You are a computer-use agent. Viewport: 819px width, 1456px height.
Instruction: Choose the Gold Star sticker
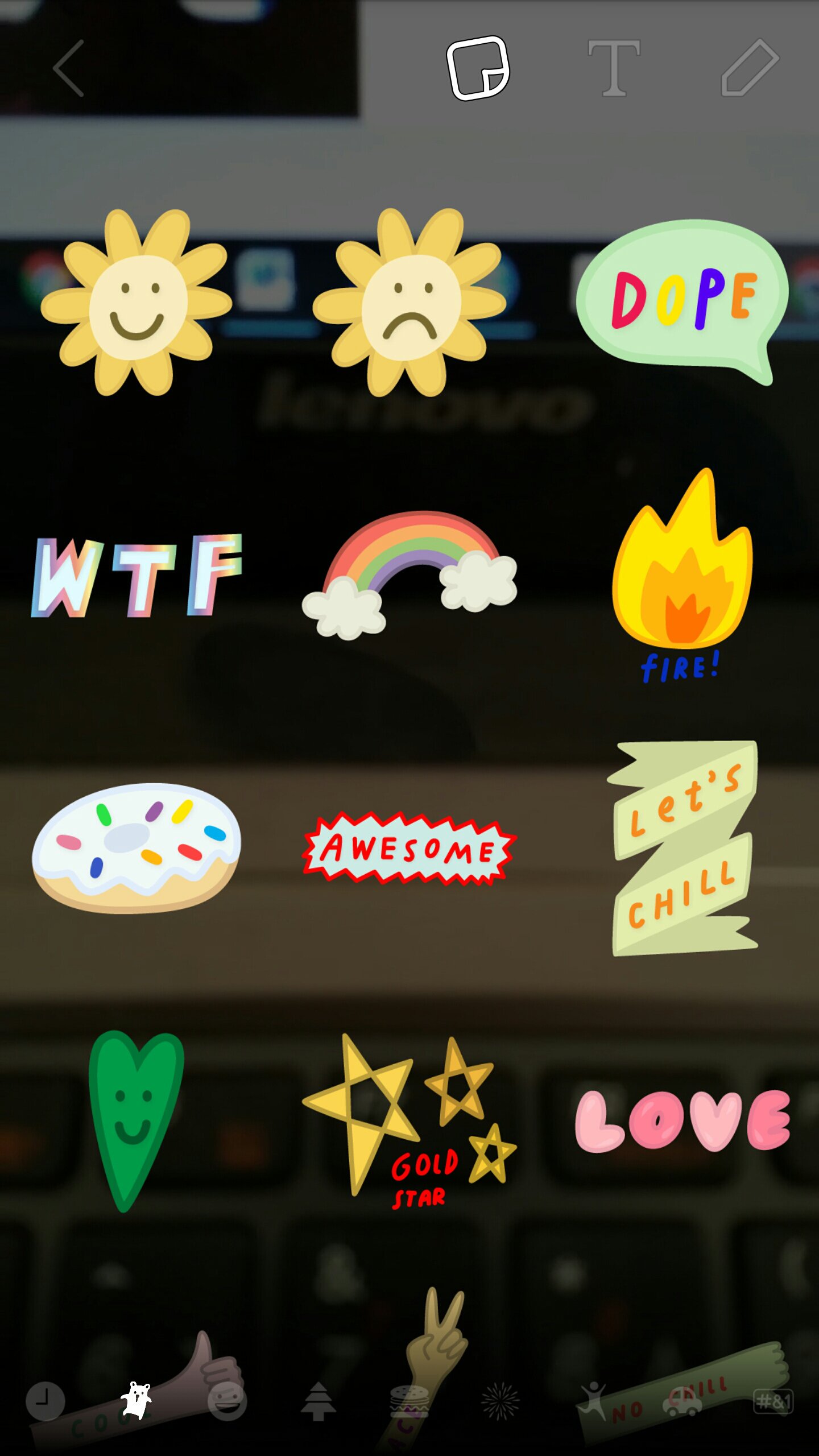(409, 1122)
